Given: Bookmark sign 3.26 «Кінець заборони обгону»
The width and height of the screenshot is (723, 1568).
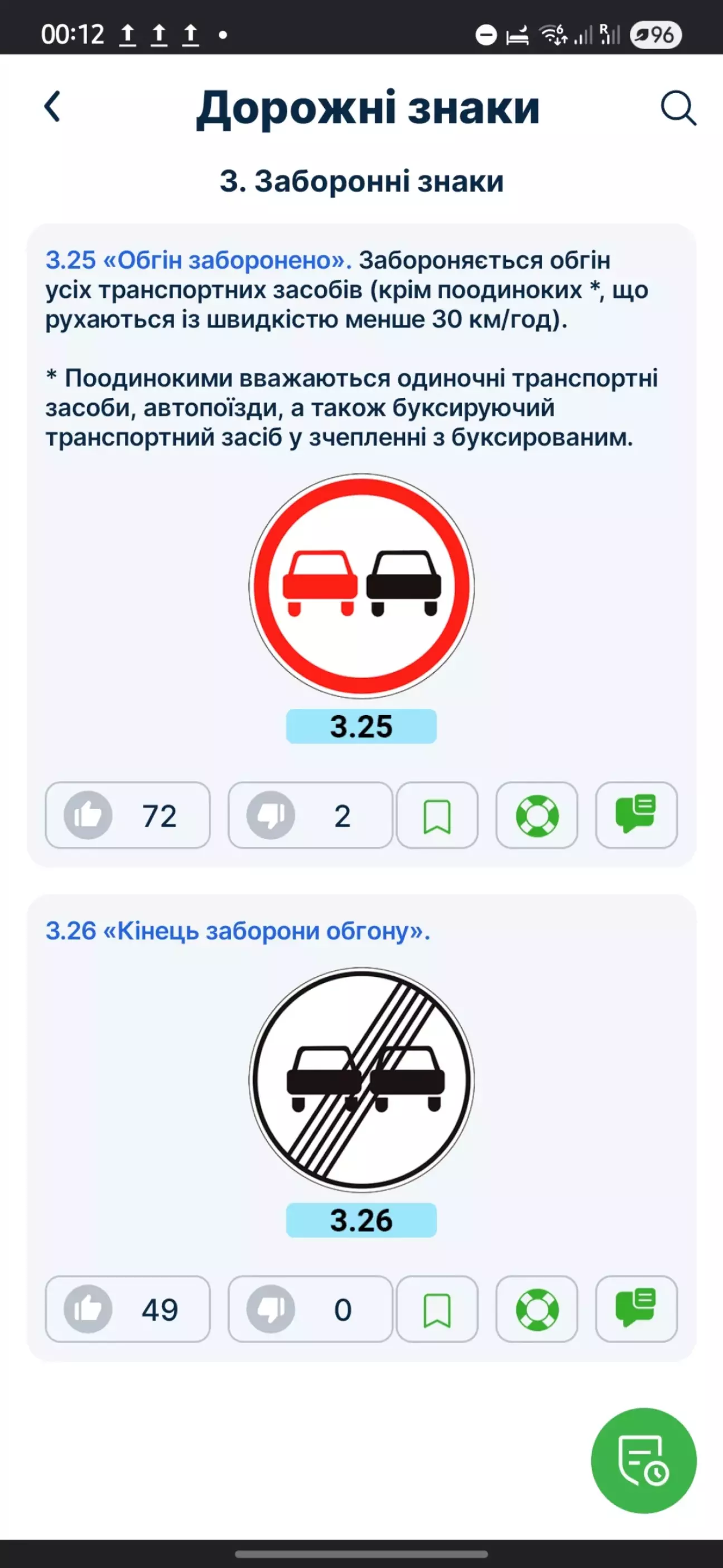Looking at the screenshot, I should pyautogui.click(x=437, y=1308).
